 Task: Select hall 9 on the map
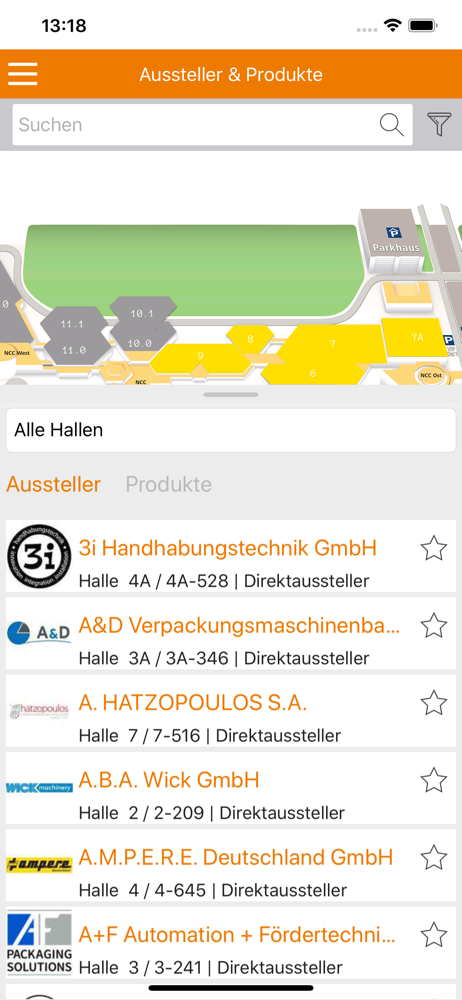[200, 358]
